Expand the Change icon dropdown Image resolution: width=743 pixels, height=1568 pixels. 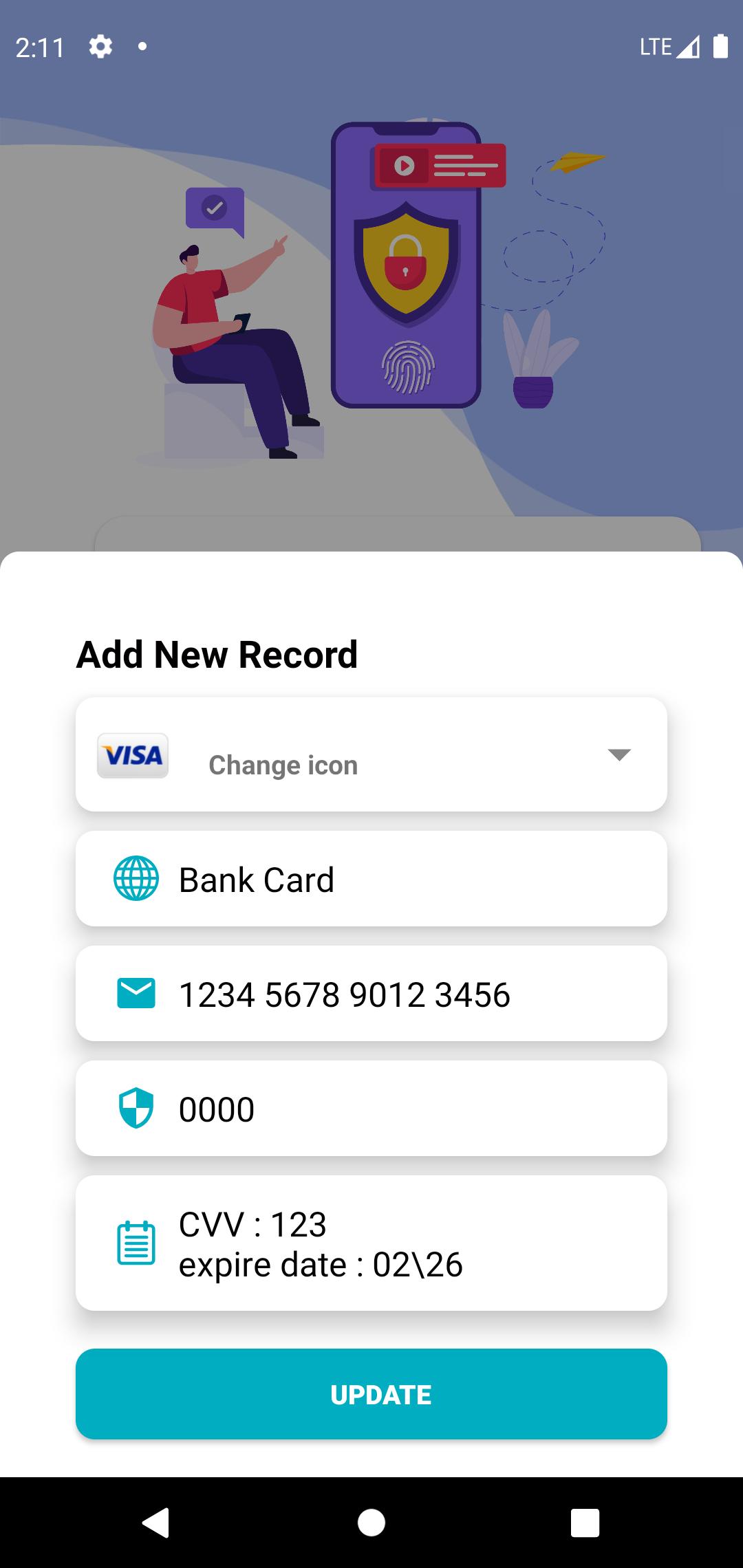371,754
